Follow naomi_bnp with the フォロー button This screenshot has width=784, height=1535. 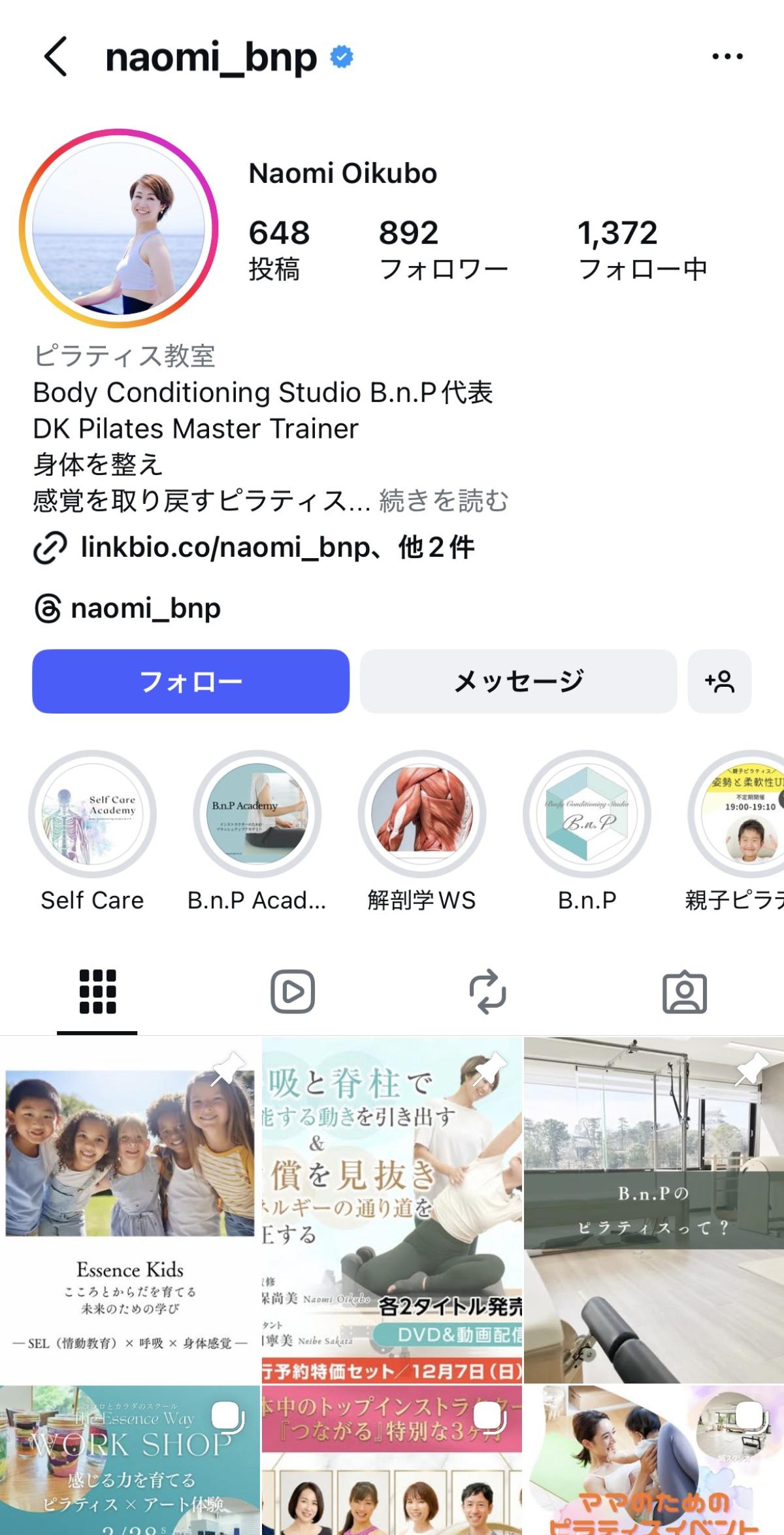191,682
